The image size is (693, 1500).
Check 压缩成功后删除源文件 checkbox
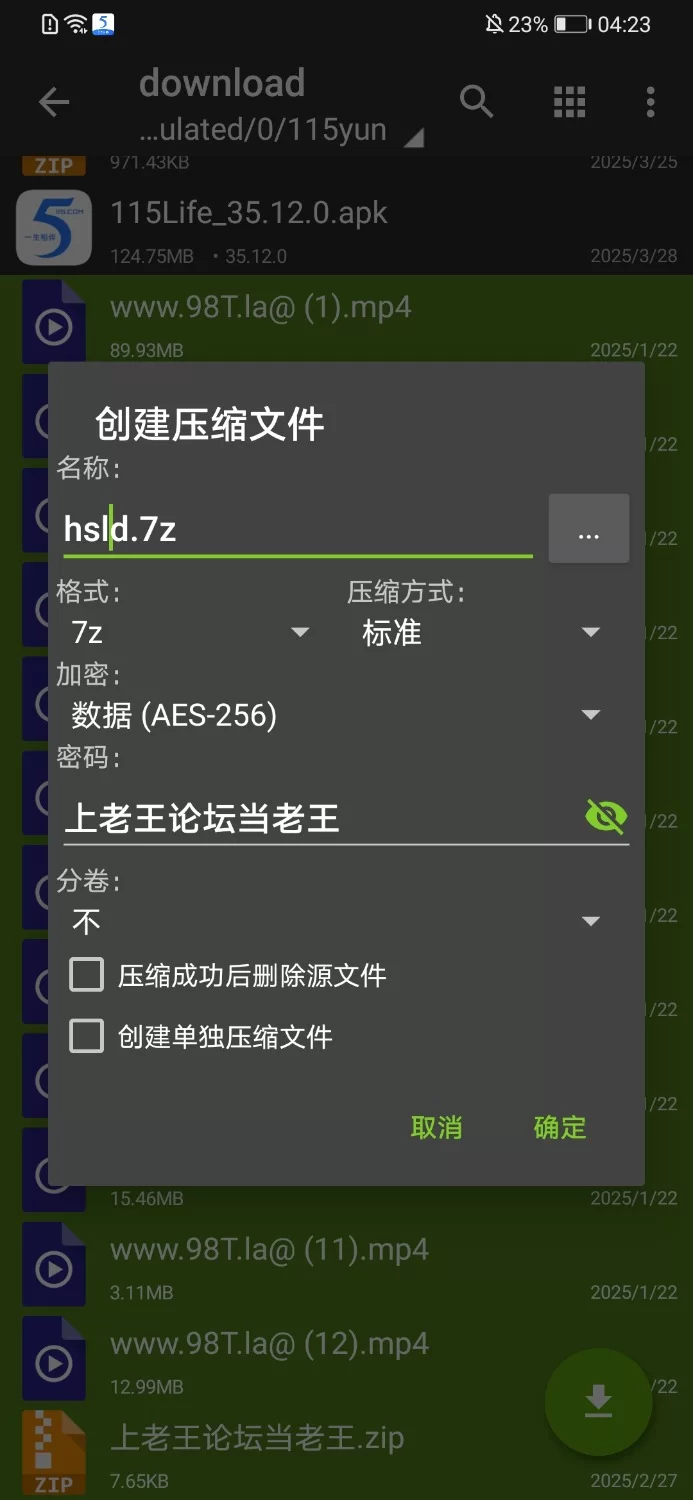(x=86, y=975)
